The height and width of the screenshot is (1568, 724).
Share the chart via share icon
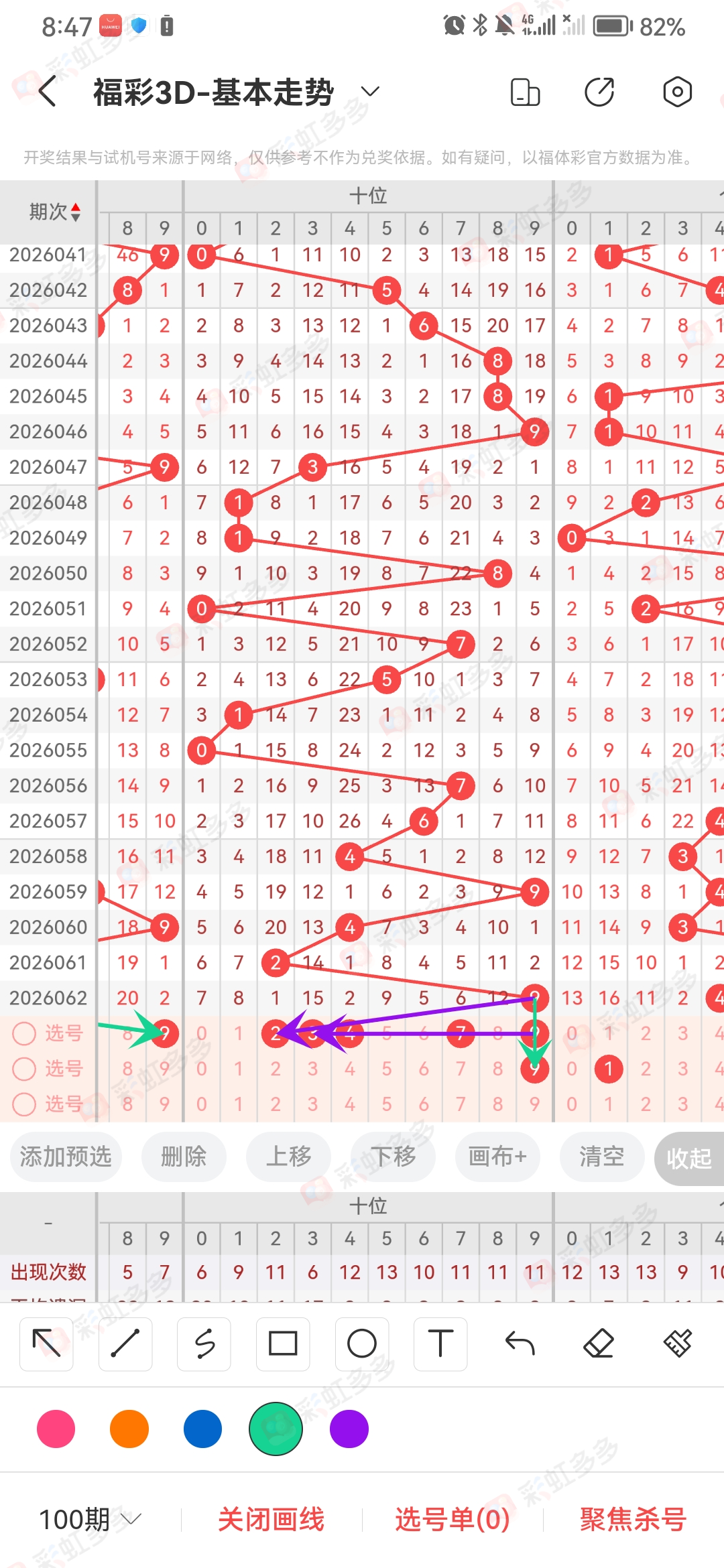(599, 92)
